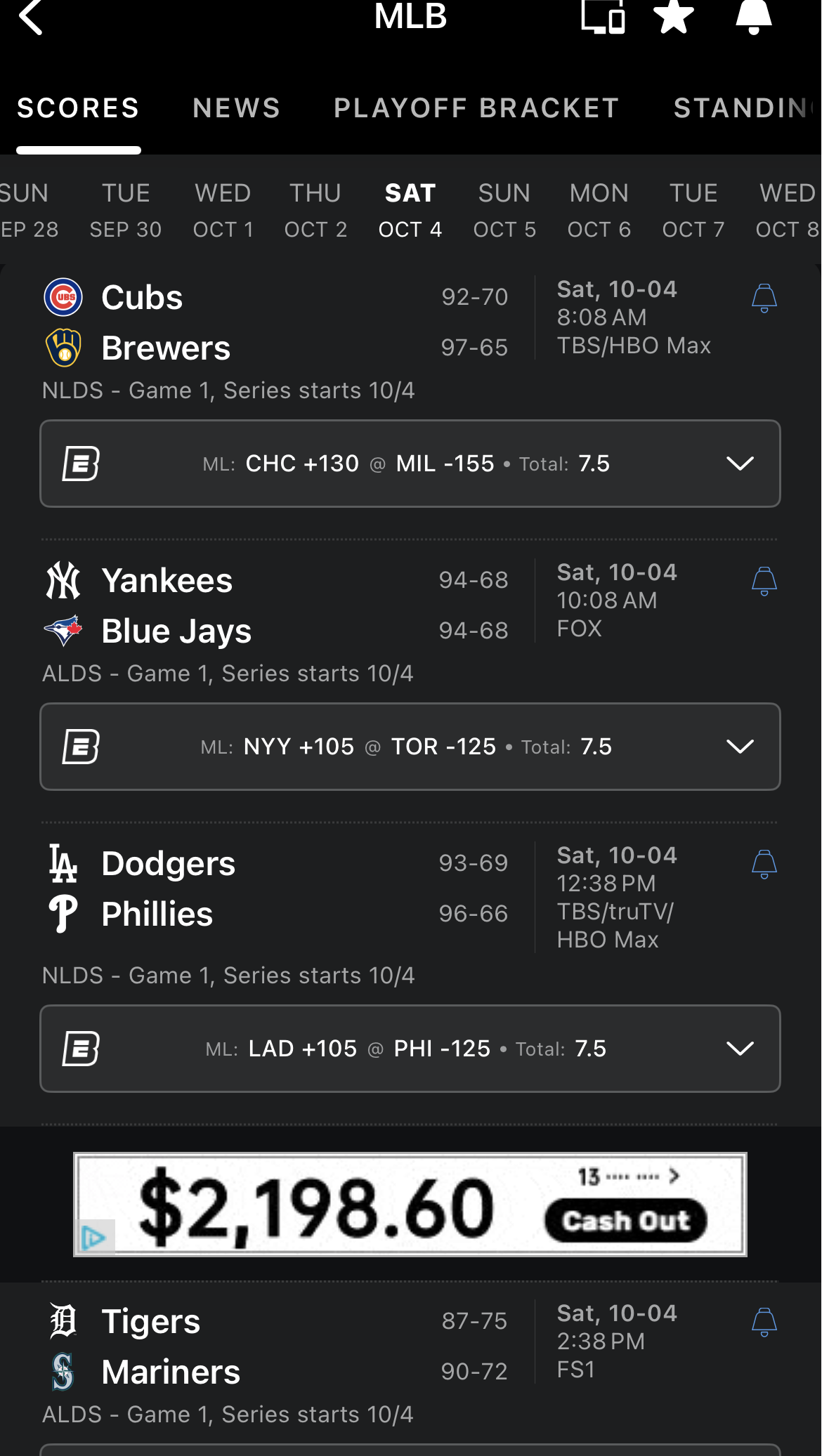Tap the favorite star for MLB
The image size is (822, 1456).
tap(674, 17)
